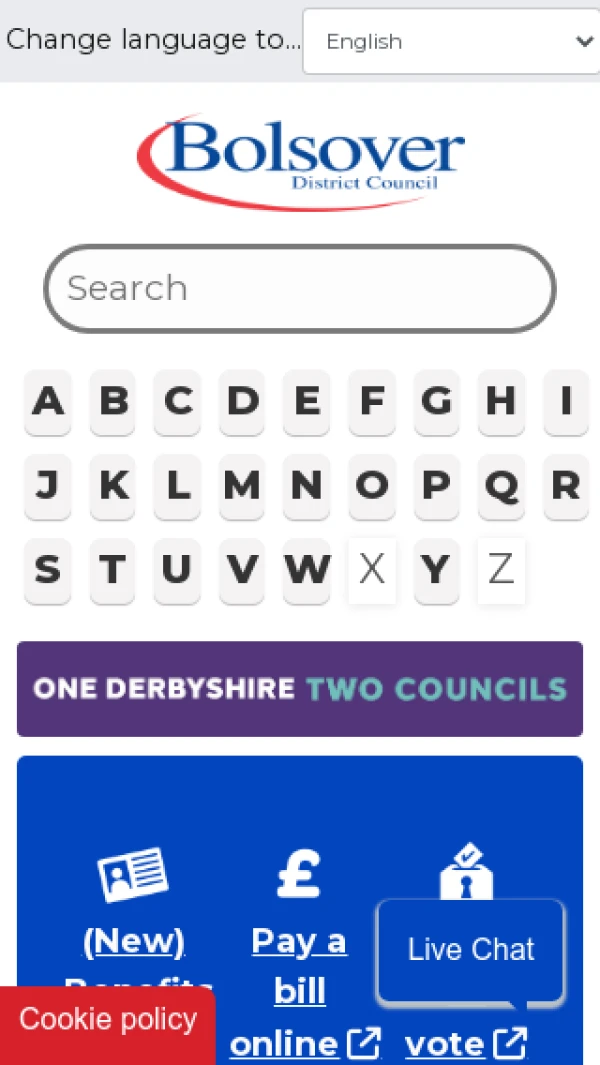Browse services under letter T
The image size is (600, 1065).
112,570
